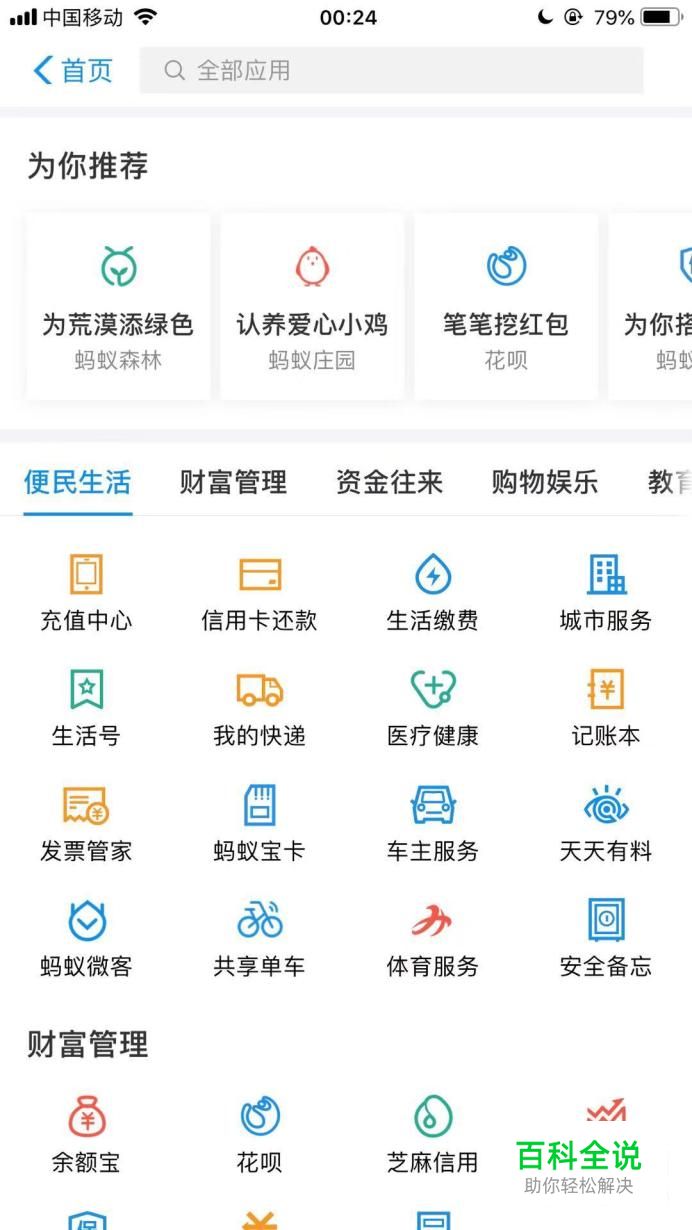The width and height of the screenshot is (692, 1230).
Task: Open the 笔笔挖红包 花呗 card
Action: pyautogui.click(x=506, y=306)
